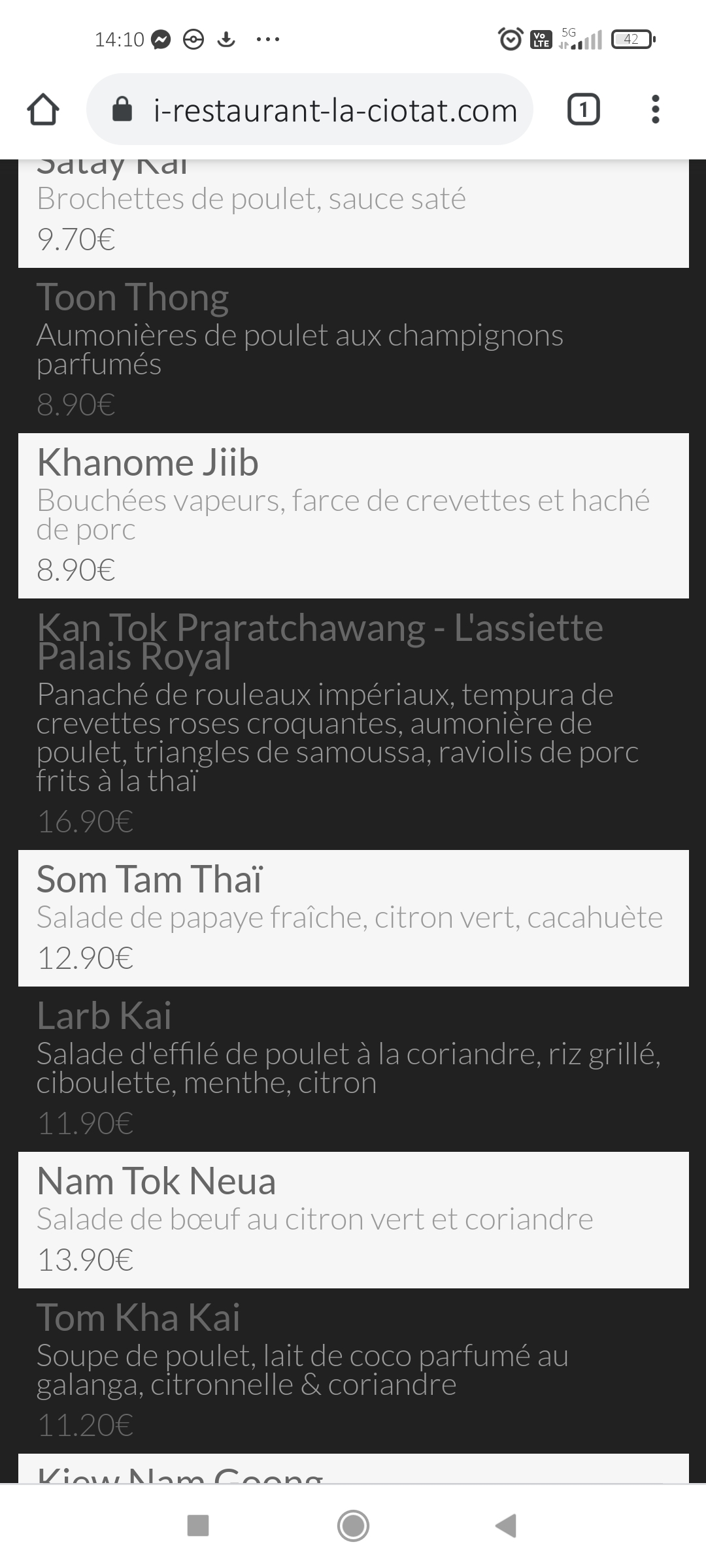This screenshot has height=1568, width=706.
Task: Open recent apps
Action: pyautogui.click(x=198, y=1526)
